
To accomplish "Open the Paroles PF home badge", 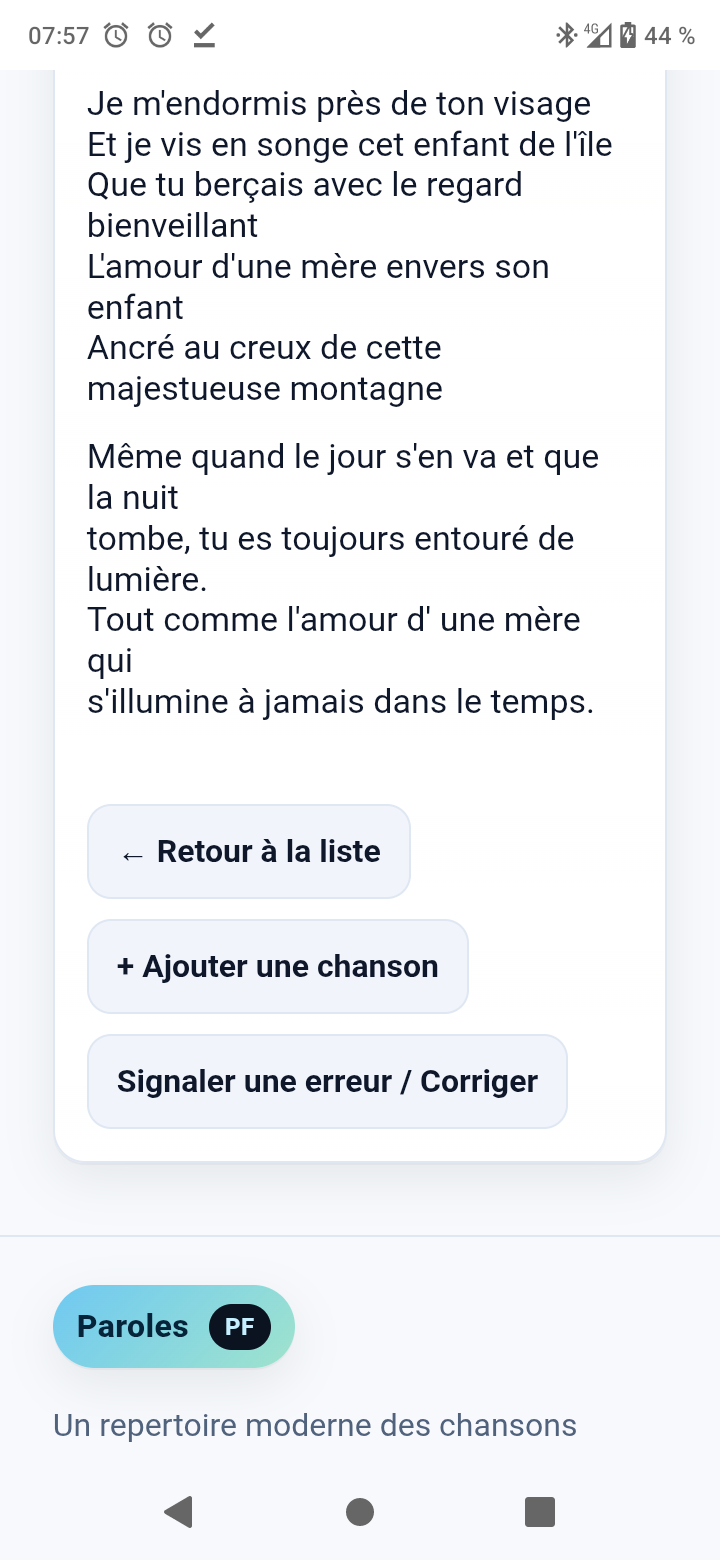I will [x=174, y=1327].
